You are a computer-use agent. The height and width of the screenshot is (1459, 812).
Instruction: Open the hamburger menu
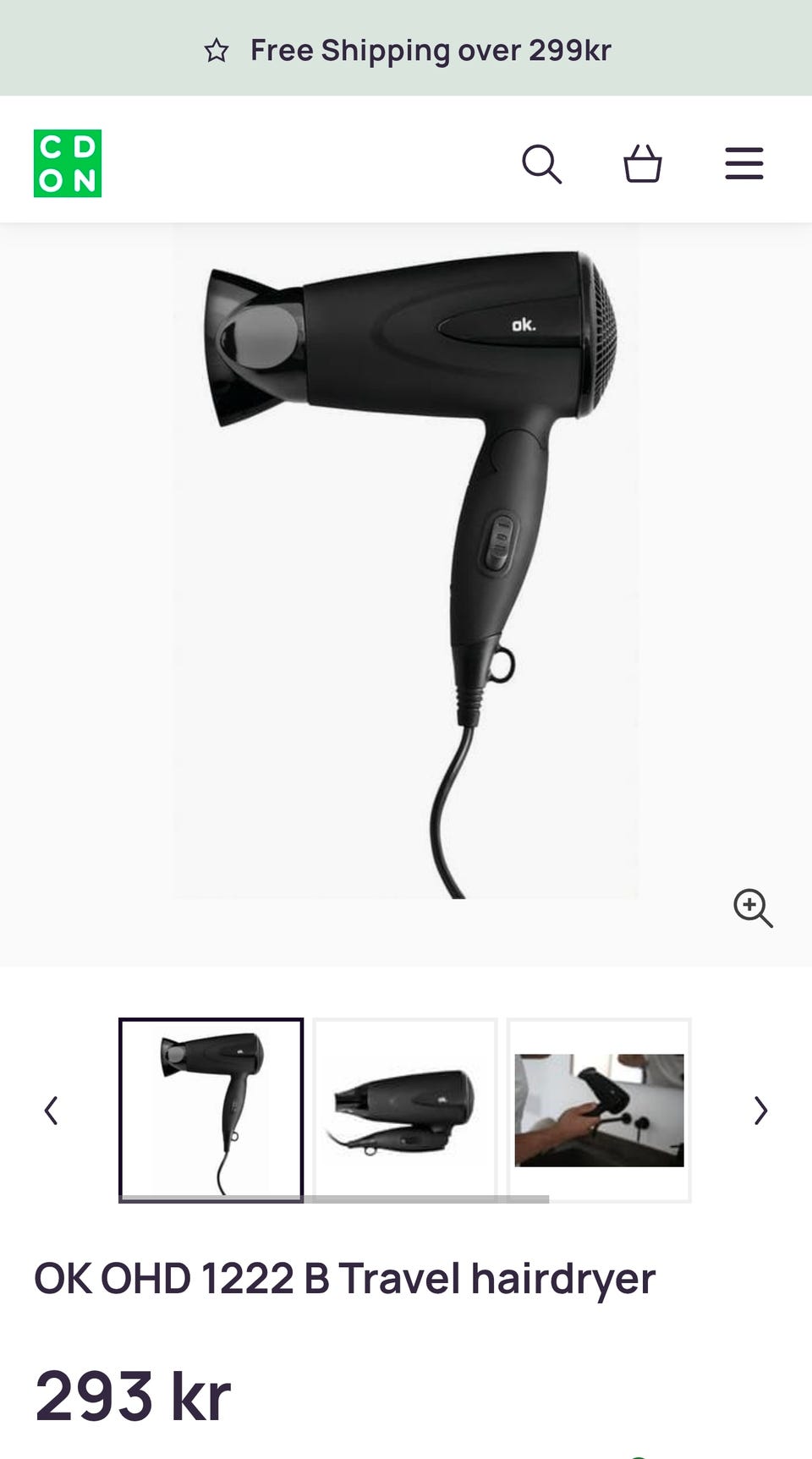(x=744, y=164)
